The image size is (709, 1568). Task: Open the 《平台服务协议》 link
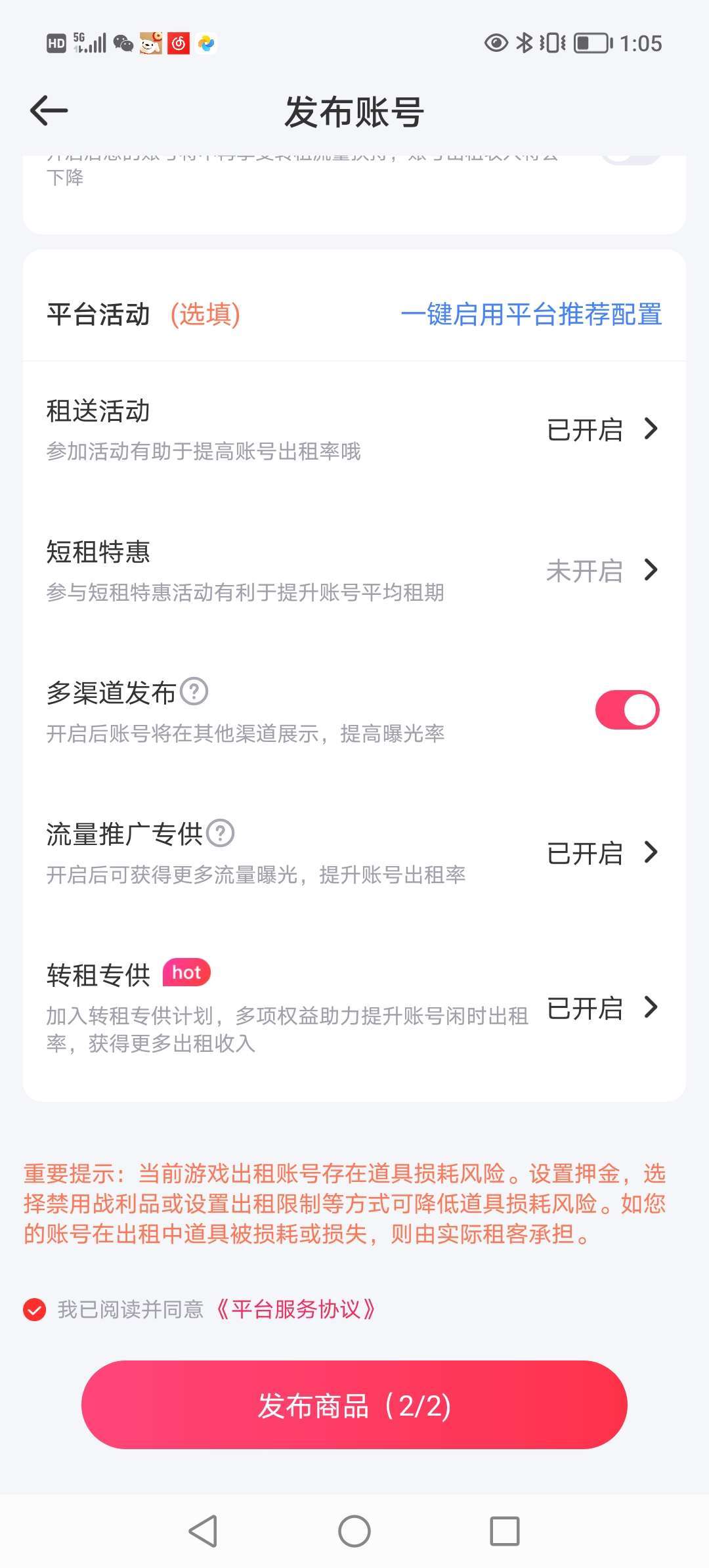click(x=295, y=1309)
